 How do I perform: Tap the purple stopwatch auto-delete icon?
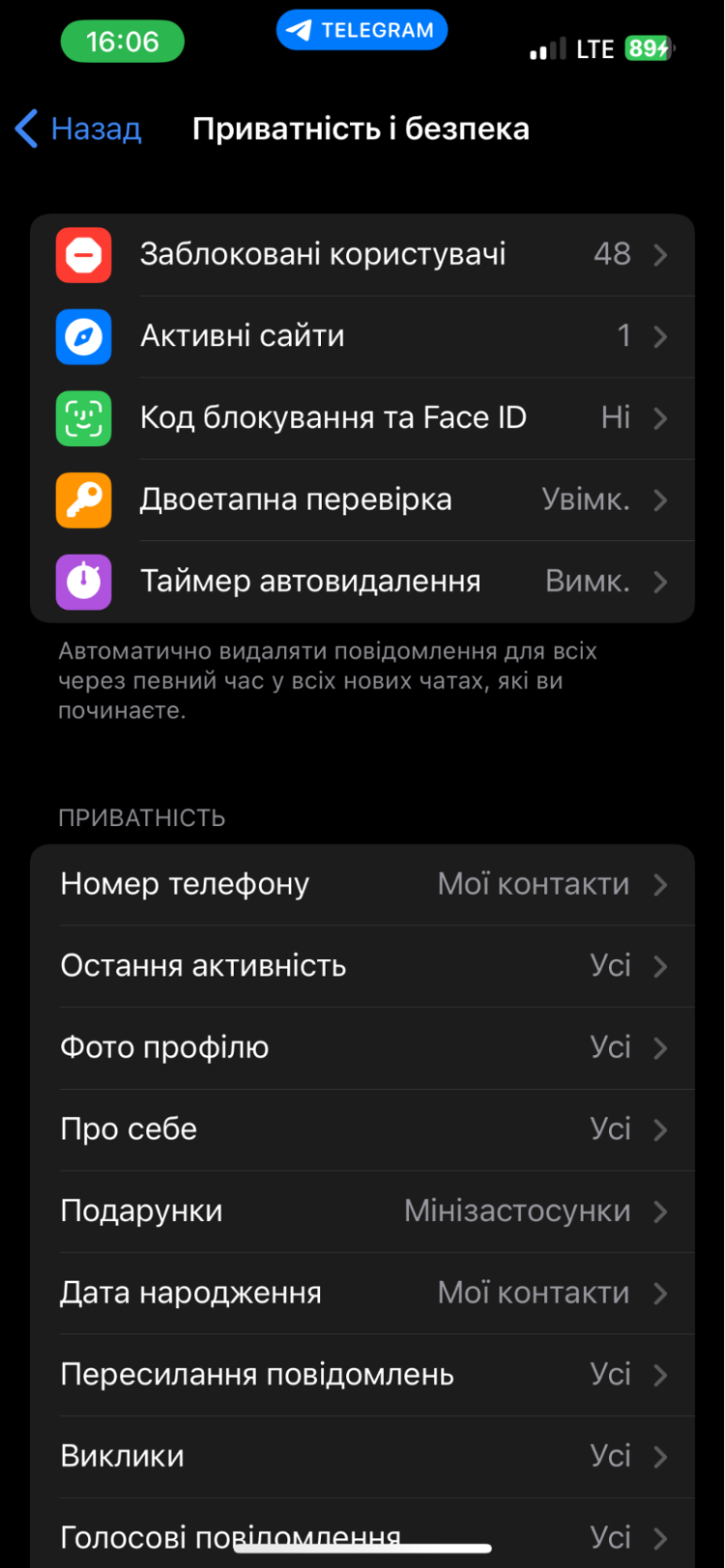click(x=83, y=582)
